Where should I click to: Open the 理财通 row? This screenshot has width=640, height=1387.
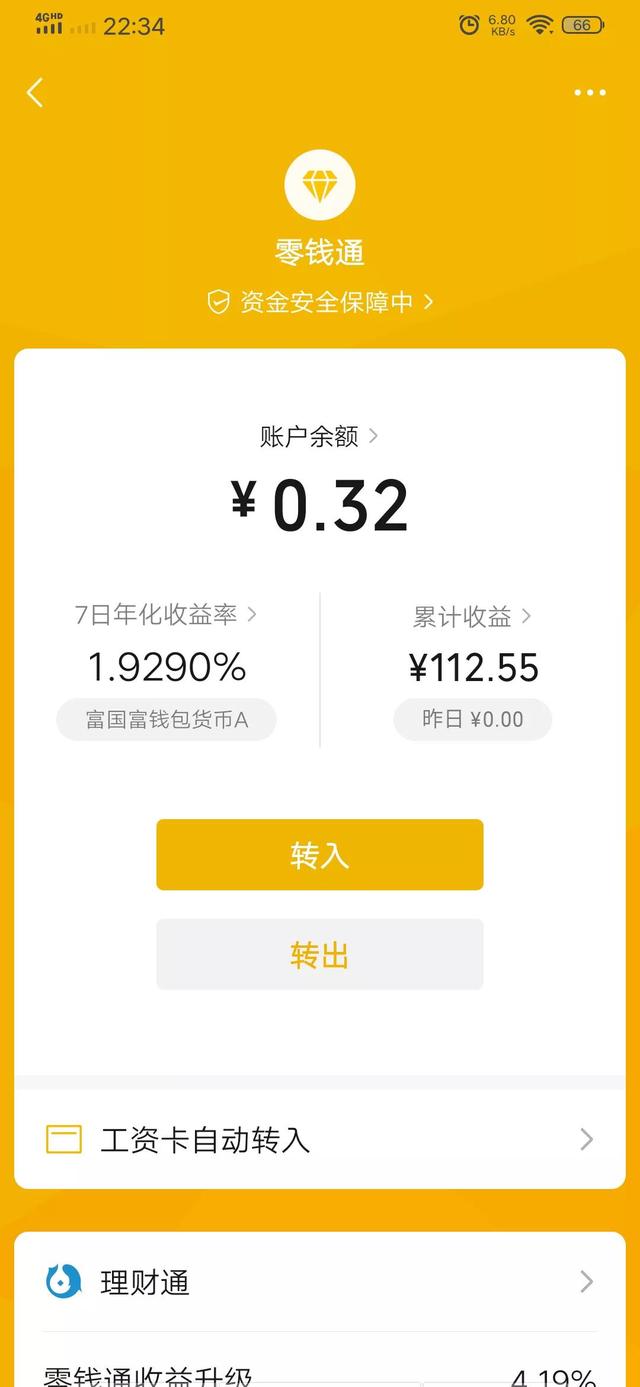(x=320, y=1282)
